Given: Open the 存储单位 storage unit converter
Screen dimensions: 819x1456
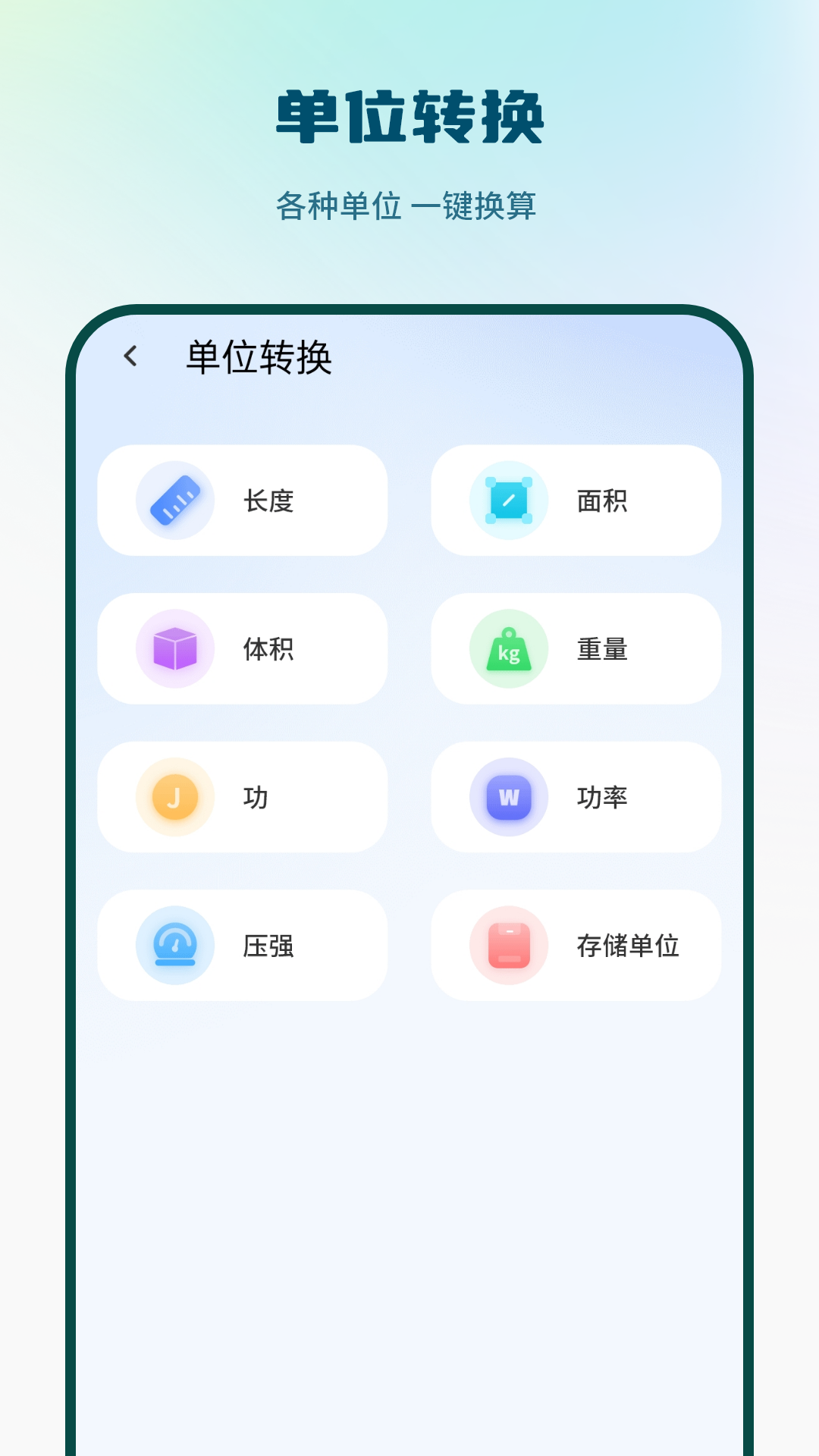Looking at the screenshot, I should (x=575, y=945).
